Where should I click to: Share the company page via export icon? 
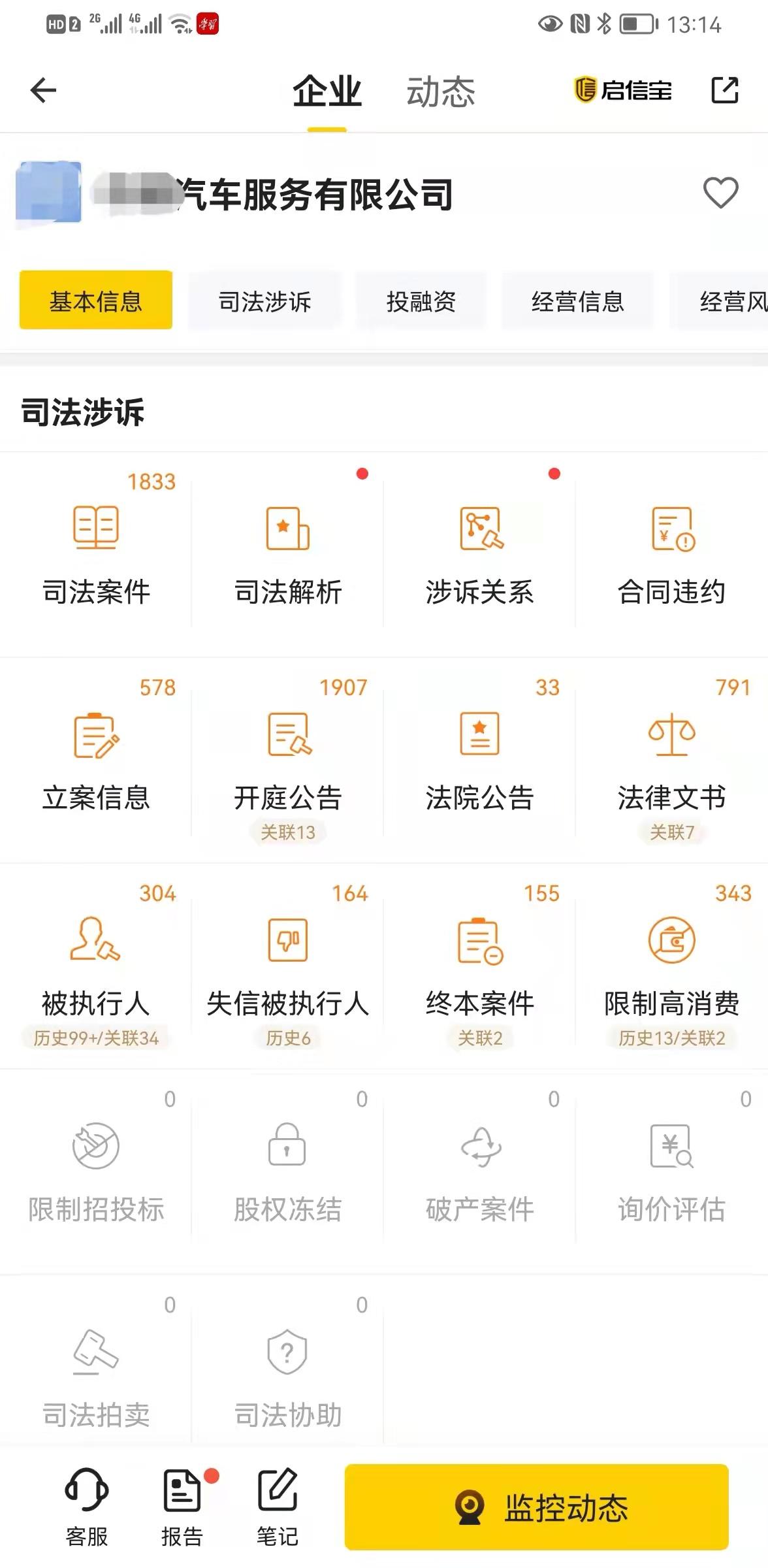(x=725, y=90)
